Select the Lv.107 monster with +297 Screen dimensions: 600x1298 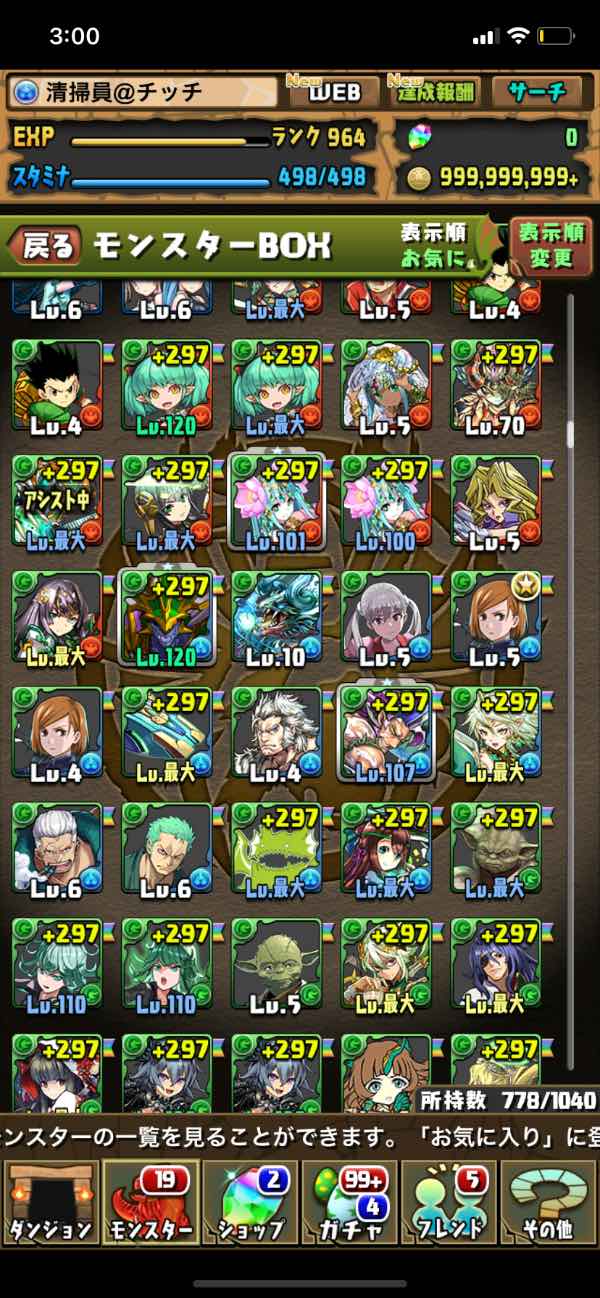click(387, 732)
